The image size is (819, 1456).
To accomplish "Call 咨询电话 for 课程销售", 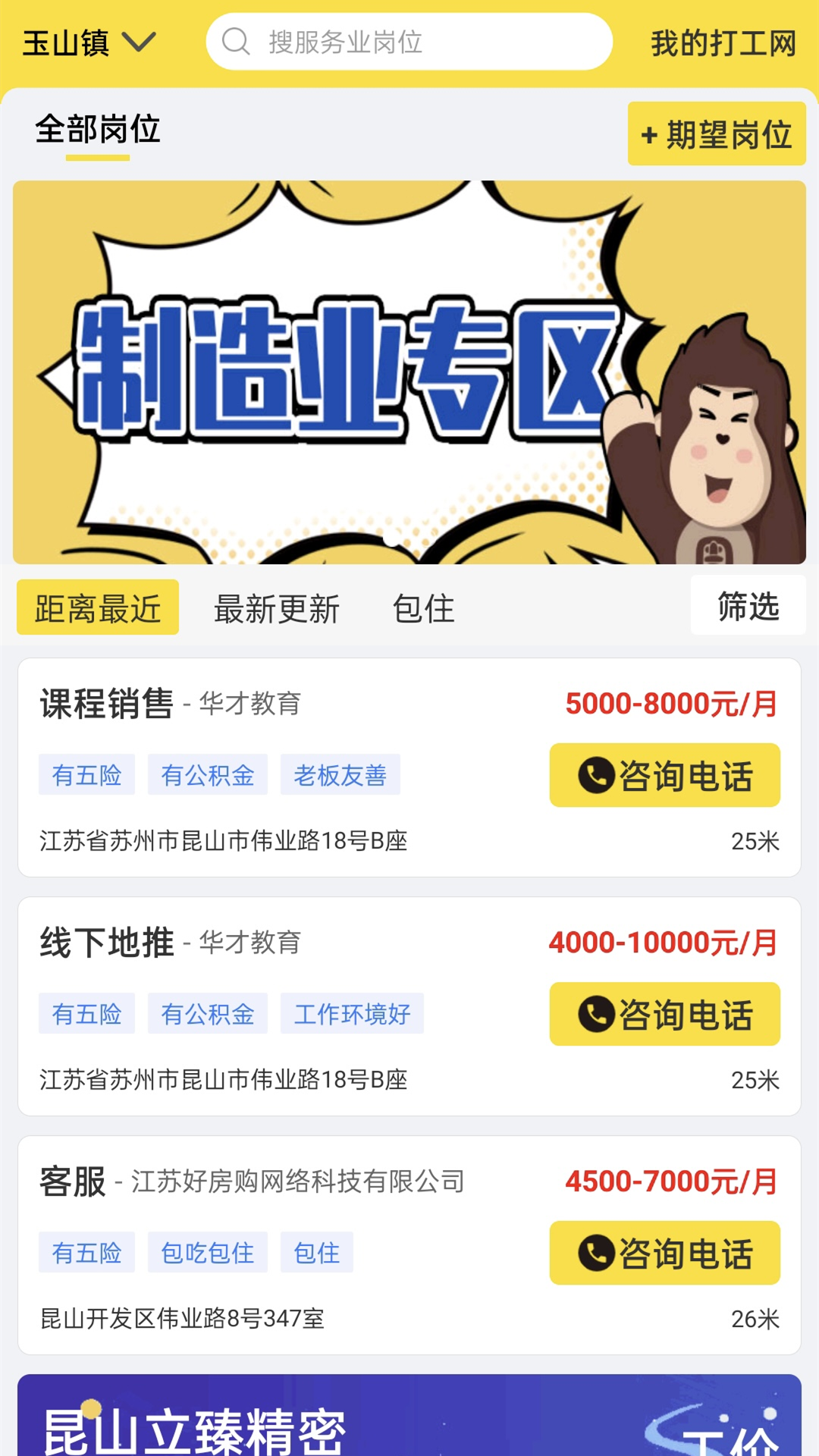I will 665,775.
